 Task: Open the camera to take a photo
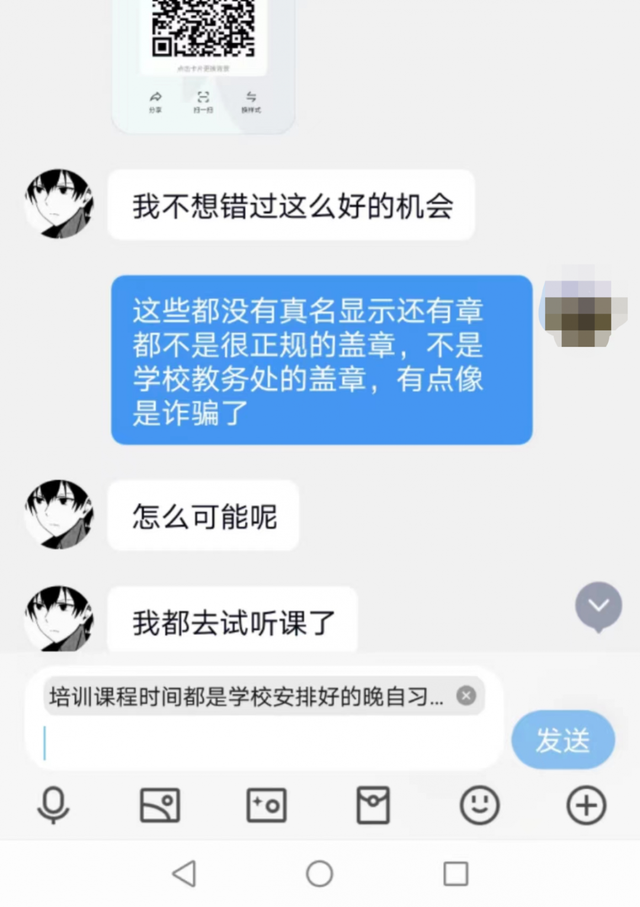(266, 805)
